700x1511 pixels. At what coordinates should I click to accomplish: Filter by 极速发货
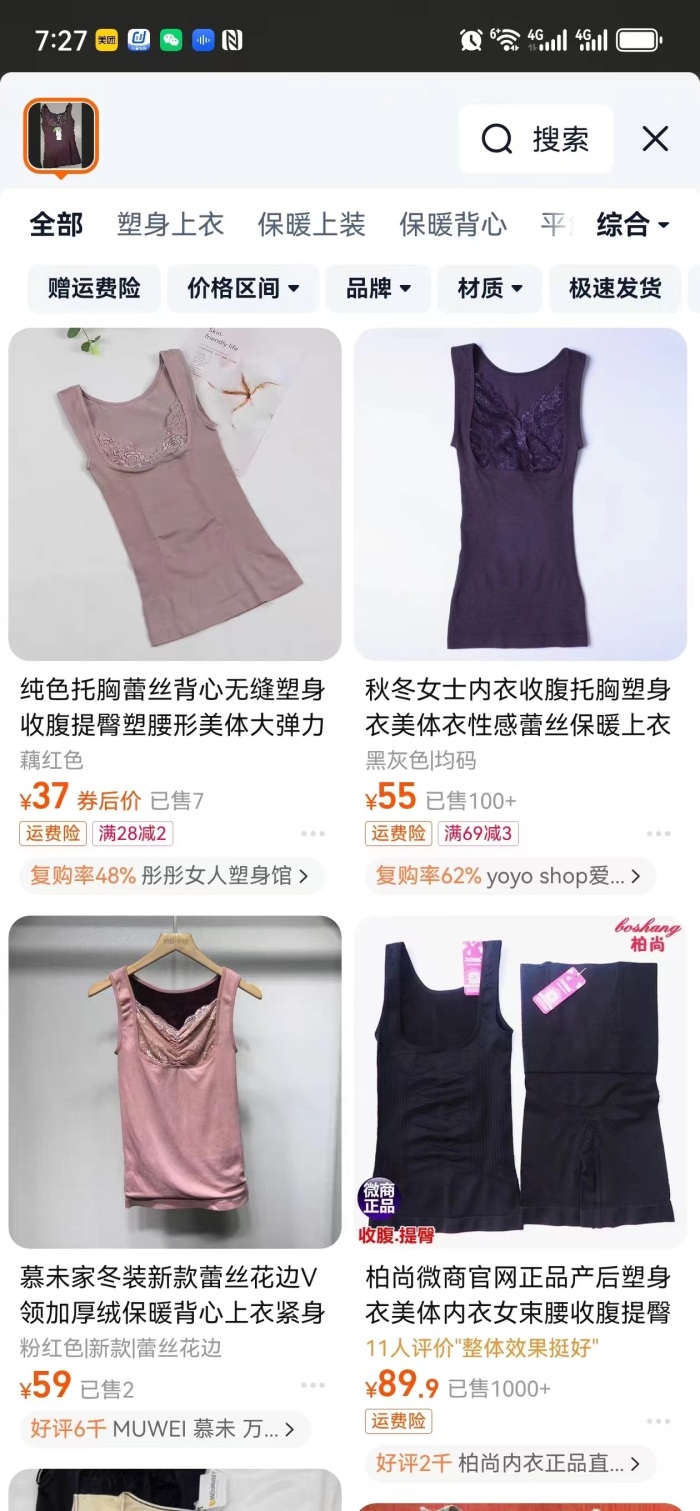click(615, 289)
